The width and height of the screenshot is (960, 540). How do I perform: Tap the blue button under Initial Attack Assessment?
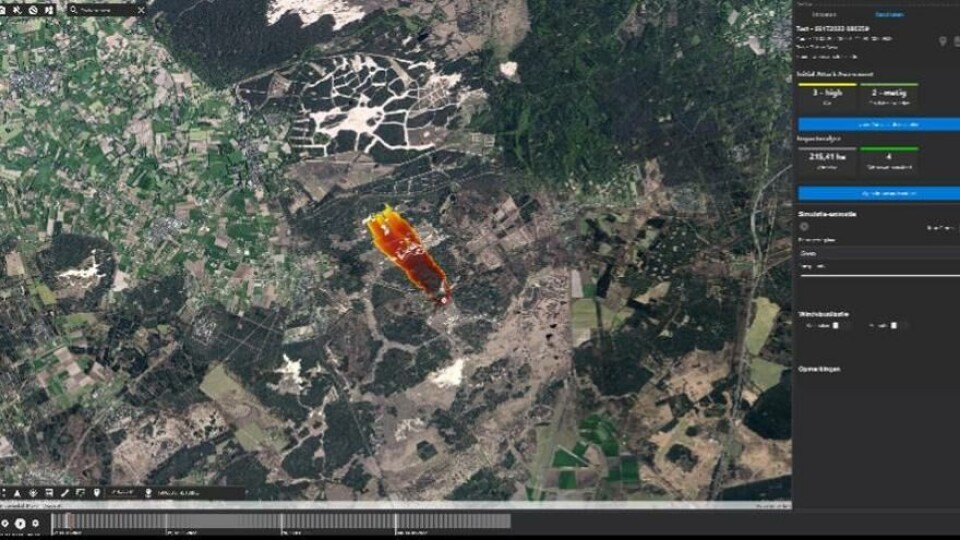point(878,124)
